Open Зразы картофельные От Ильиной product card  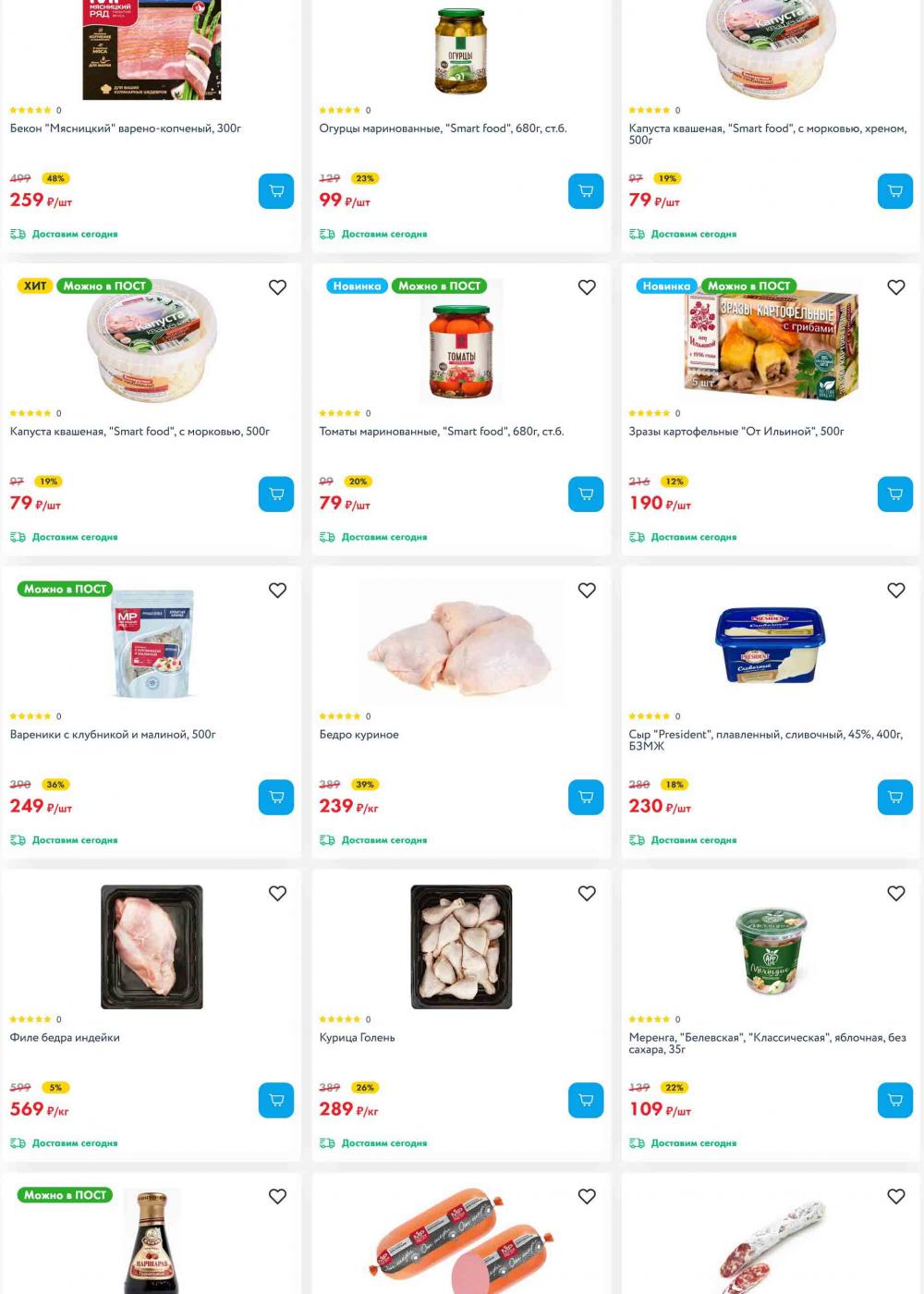click(x=736, y=432)
